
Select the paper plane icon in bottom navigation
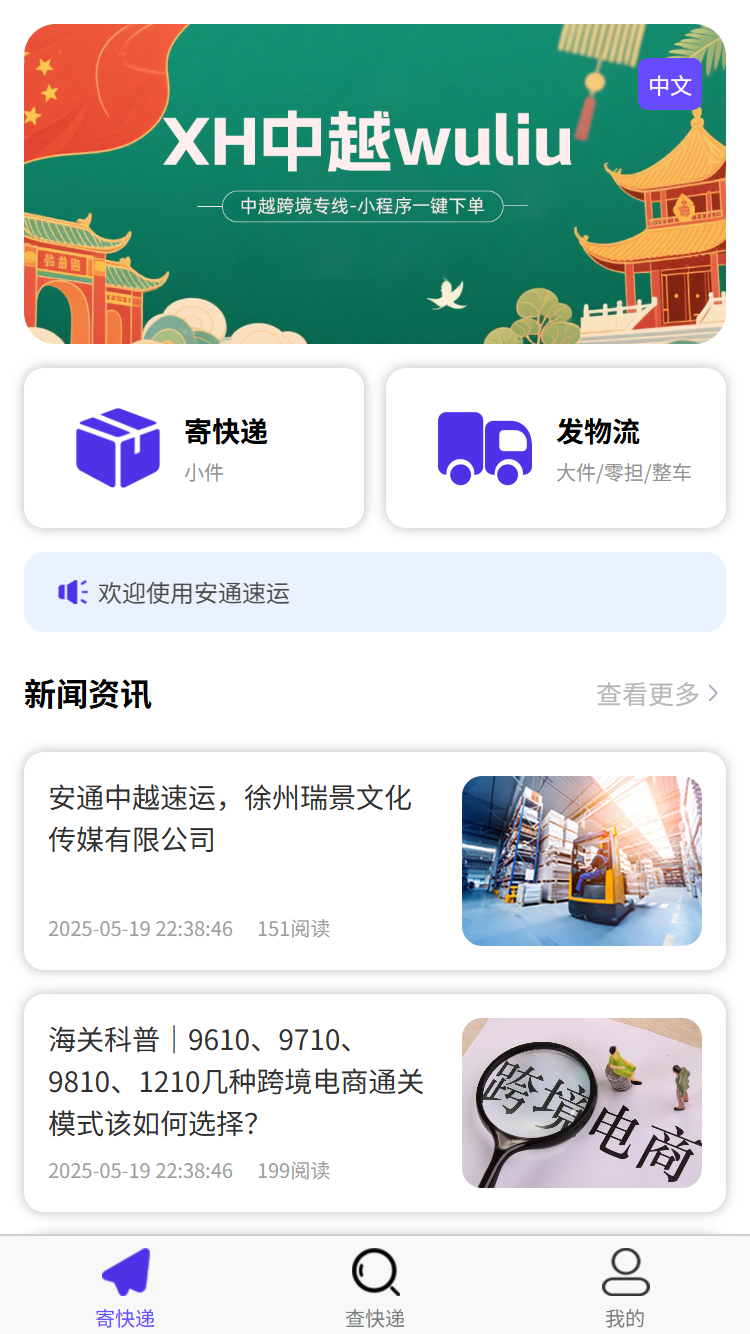(124, 1271)
